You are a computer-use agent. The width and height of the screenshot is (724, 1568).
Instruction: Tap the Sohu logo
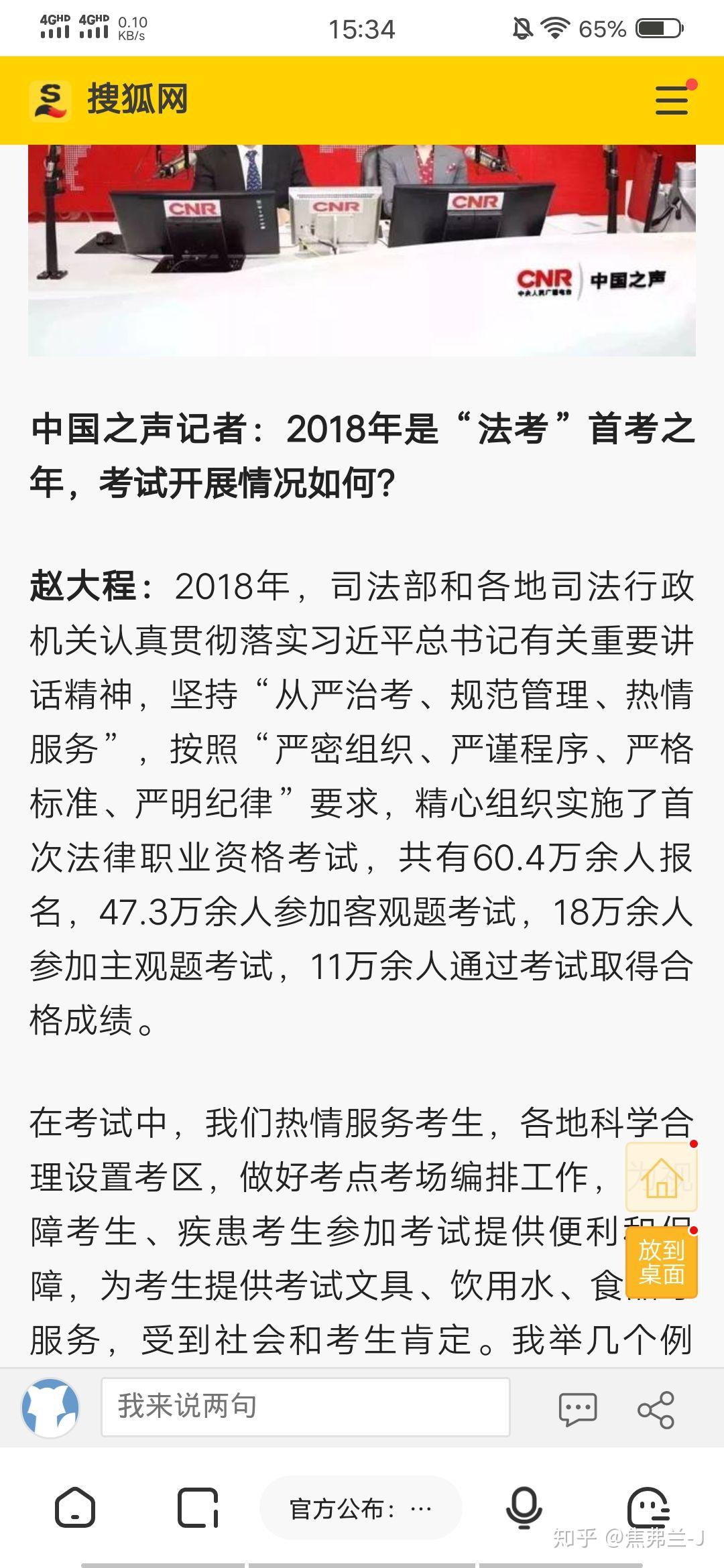pos(109,100)
